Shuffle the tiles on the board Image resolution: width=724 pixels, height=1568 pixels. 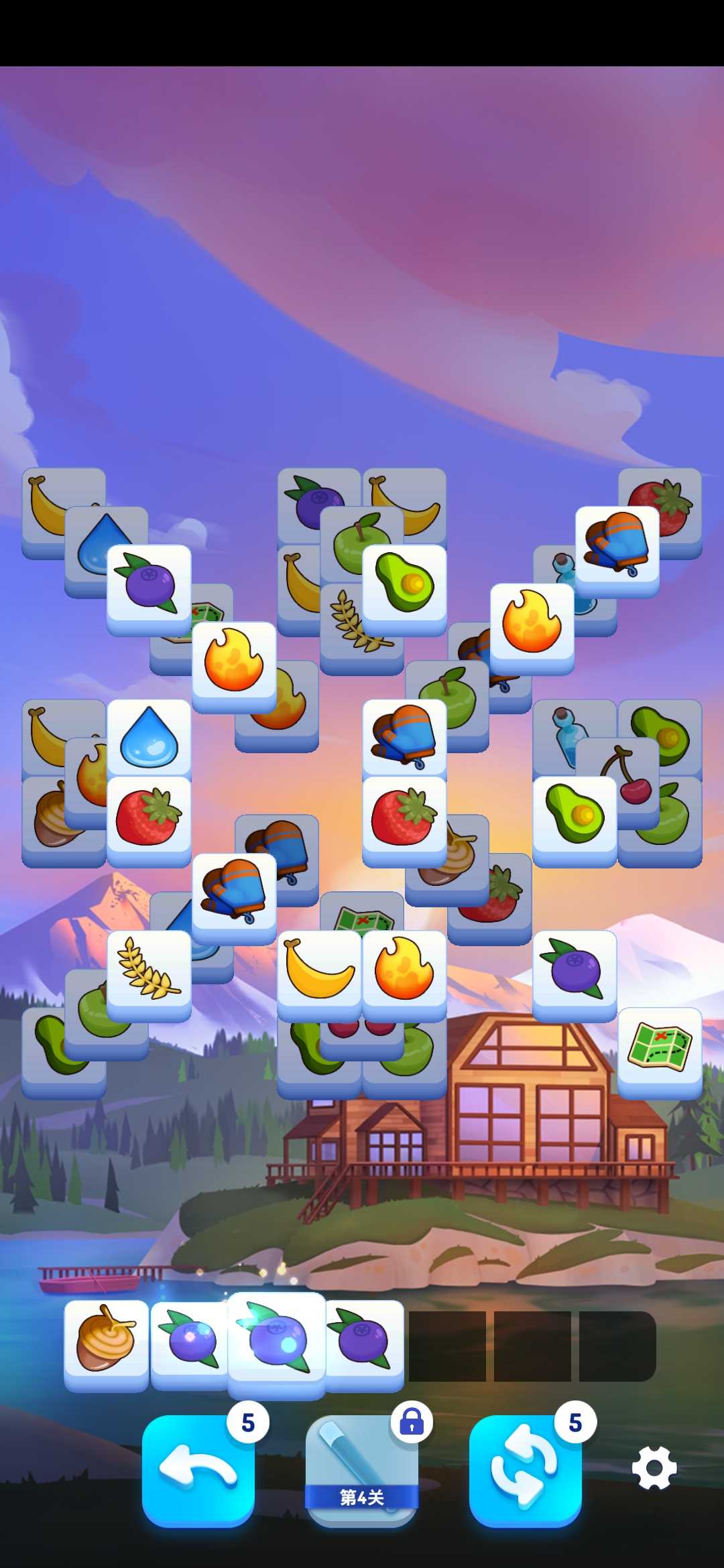[x=525, y=1470]
